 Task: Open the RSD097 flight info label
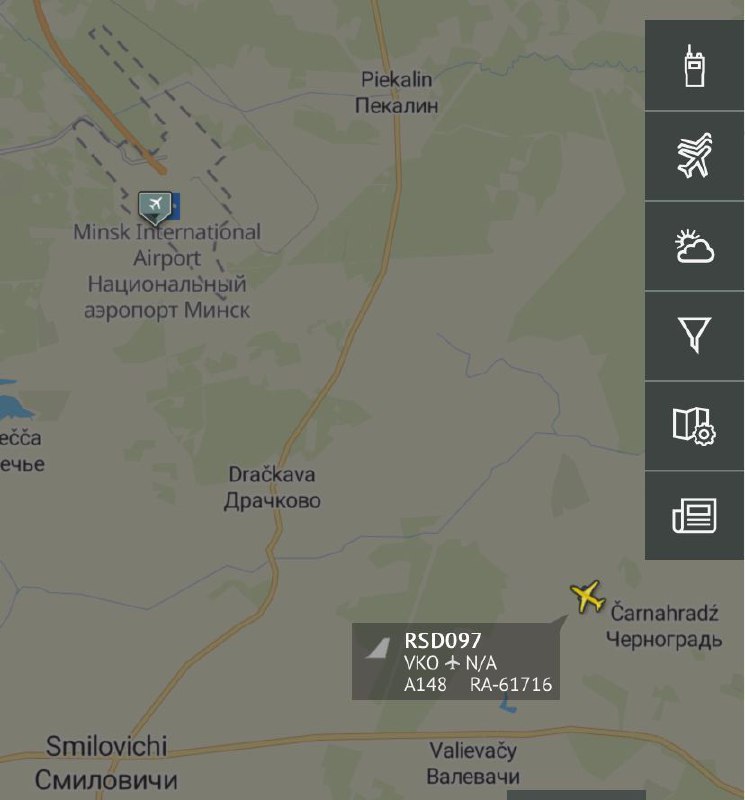(x=455, y=662)
